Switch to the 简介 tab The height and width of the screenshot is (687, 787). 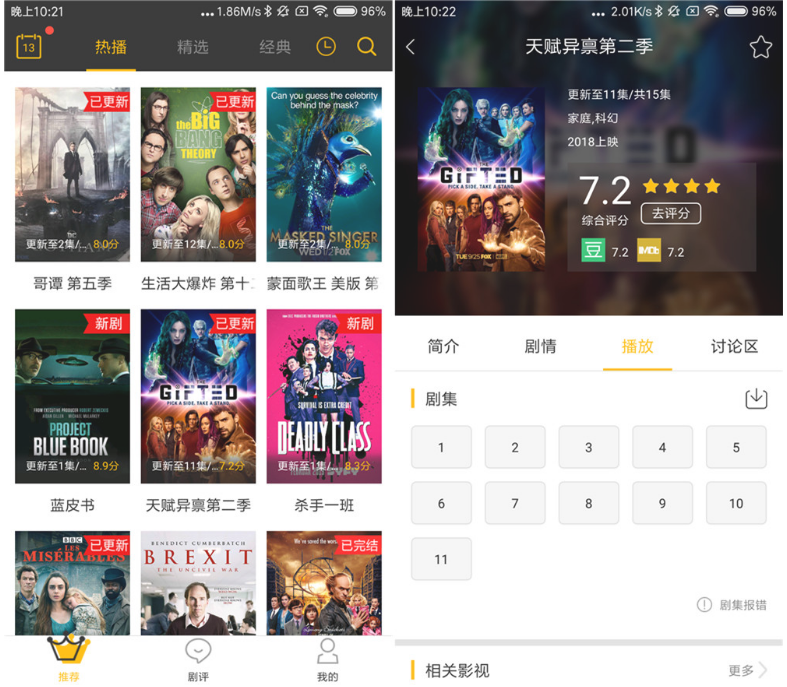click(443, 346)
